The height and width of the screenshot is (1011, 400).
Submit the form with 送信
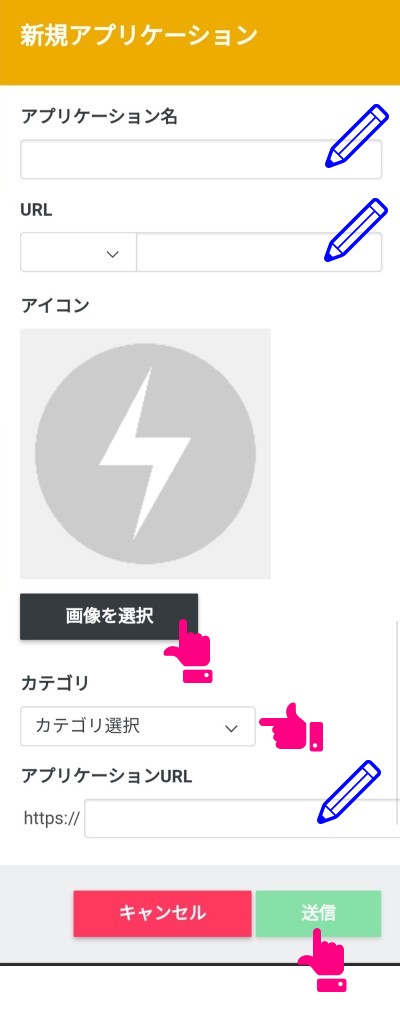click(x=318, y=914)
